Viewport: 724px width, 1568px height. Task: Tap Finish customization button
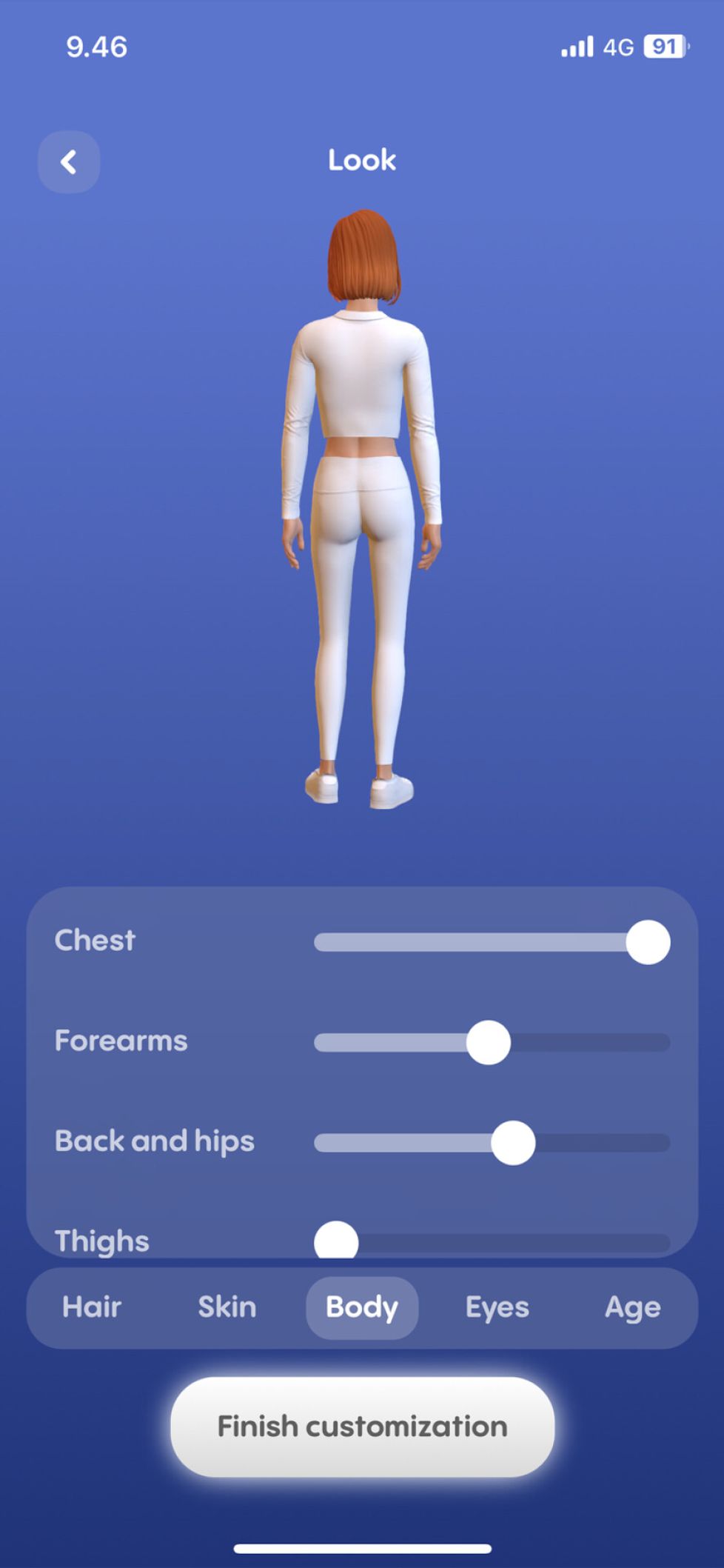click(x=362, y=1427)
